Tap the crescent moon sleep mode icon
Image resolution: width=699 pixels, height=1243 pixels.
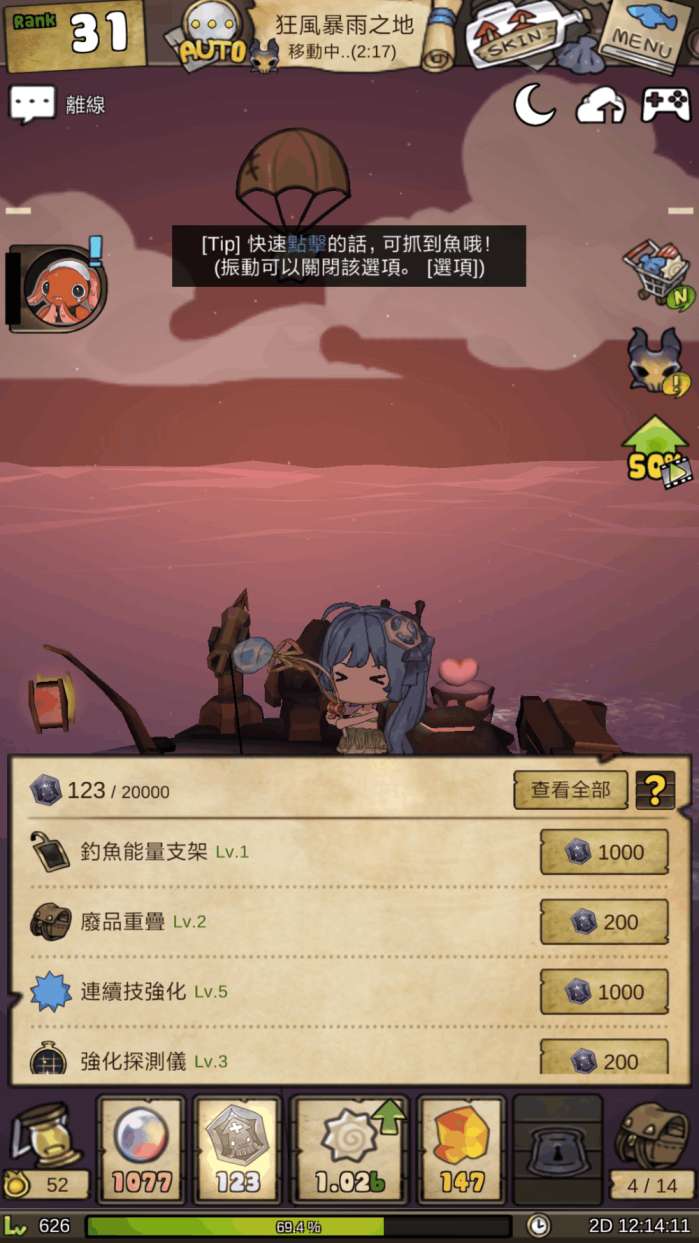(534, 104)
